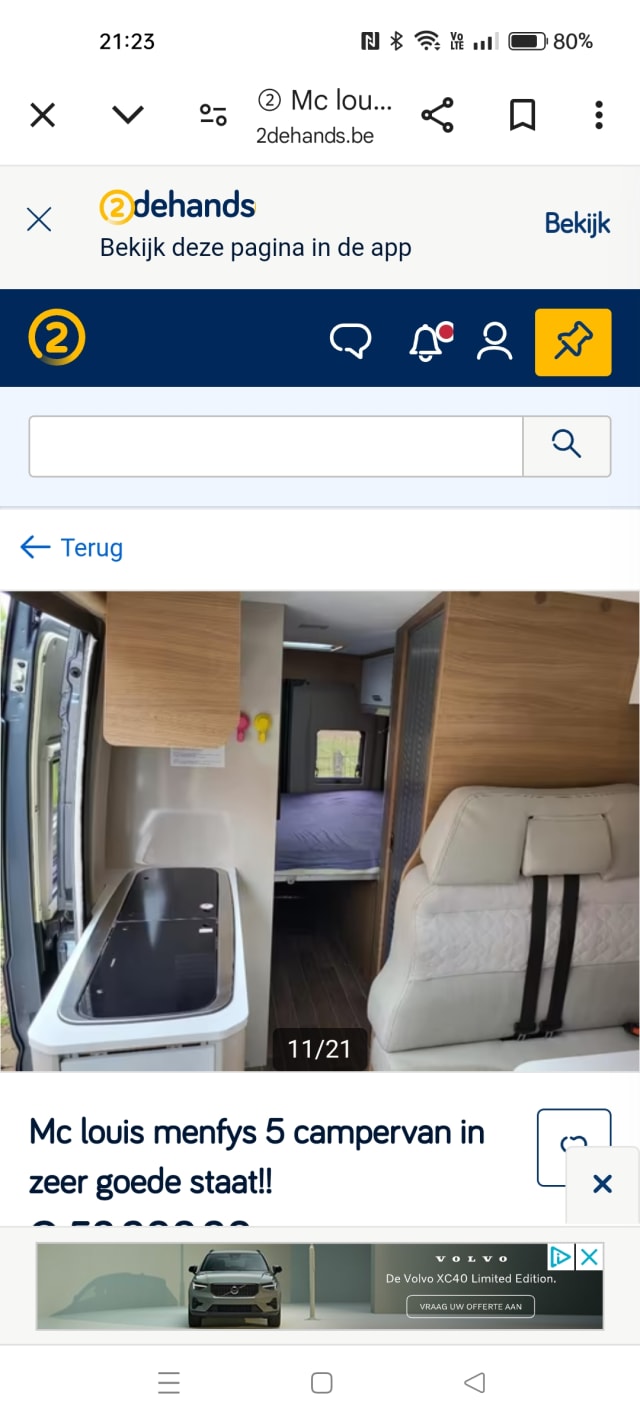Go back using the Terug link
This screenshot has width=640, height=1422.
72,547
